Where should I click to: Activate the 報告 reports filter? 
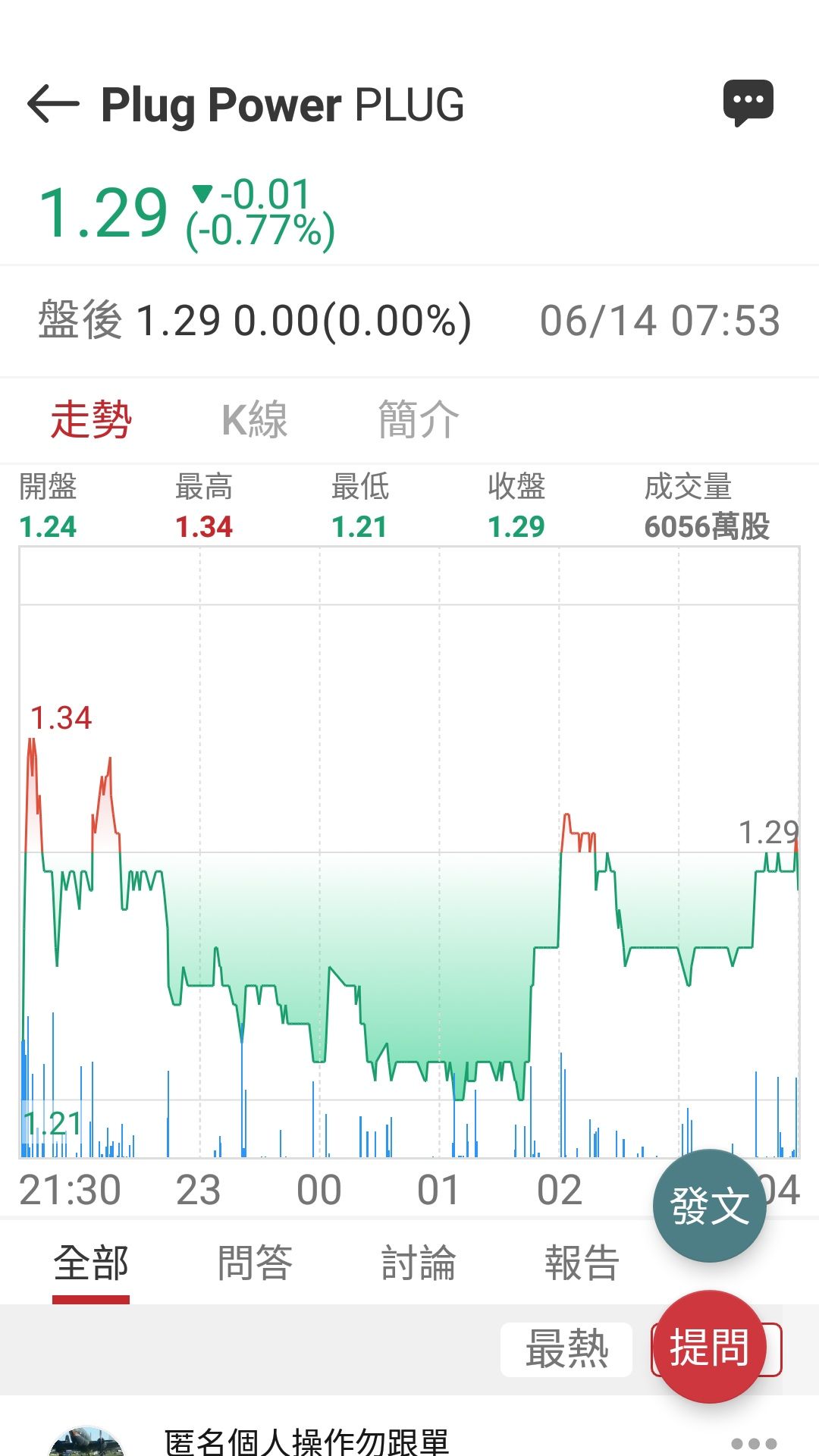(x=582, y=1260)
